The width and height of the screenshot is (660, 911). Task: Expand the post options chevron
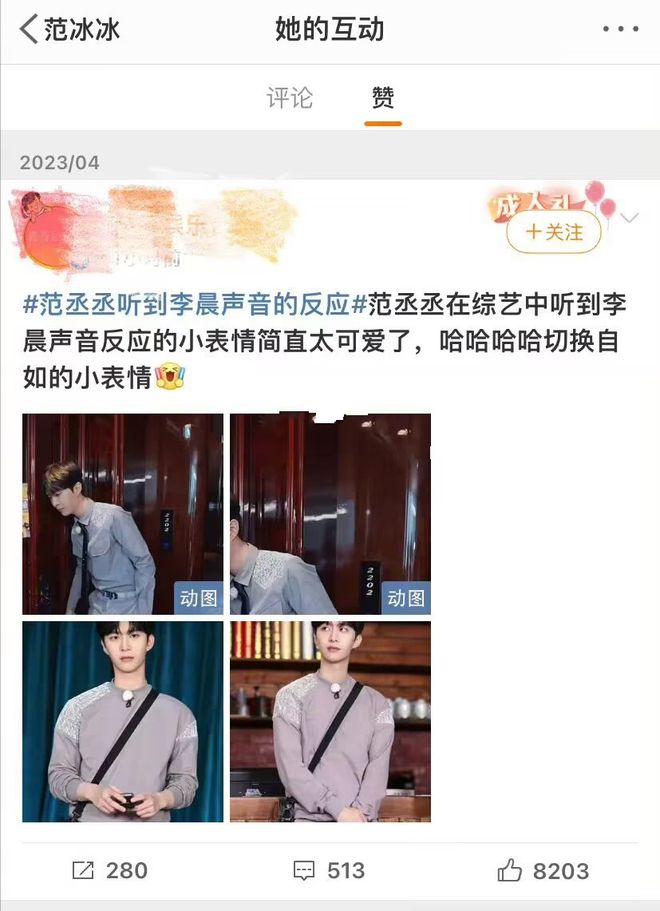(630, 218)
